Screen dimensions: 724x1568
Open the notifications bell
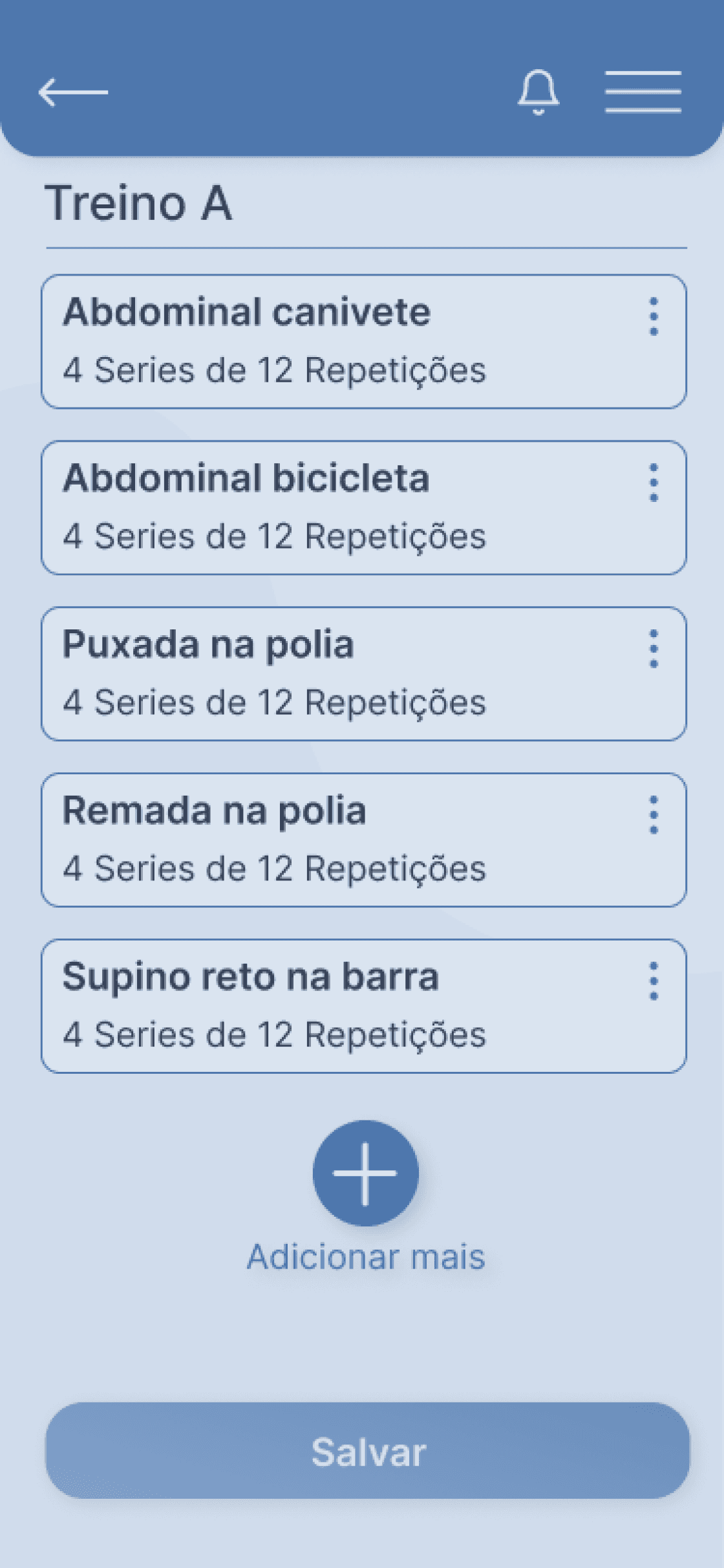point(538,93)
